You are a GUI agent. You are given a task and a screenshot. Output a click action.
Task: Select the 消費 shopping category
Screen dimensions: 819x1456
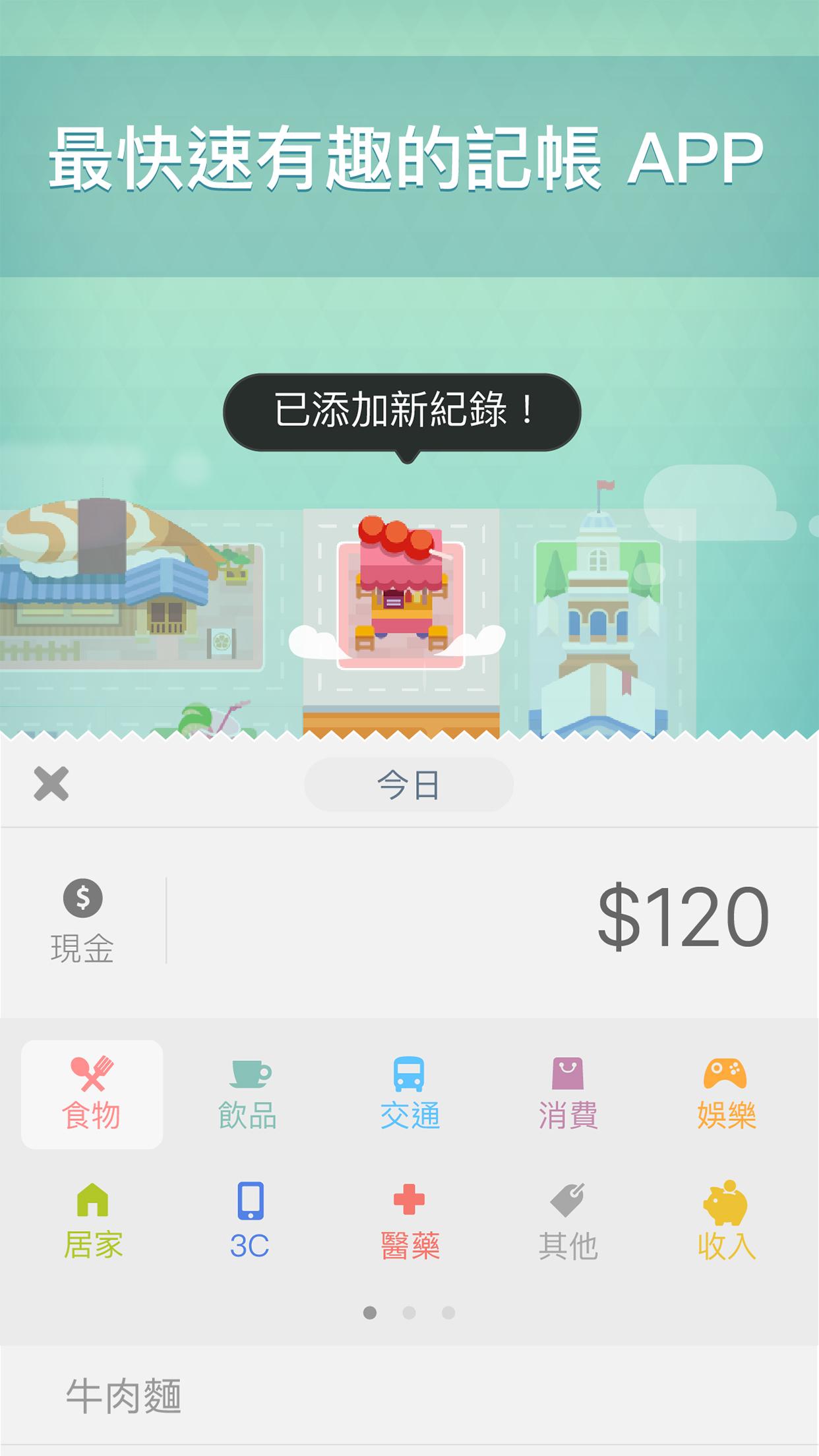pyautogui.click(x=568, y=1095)
